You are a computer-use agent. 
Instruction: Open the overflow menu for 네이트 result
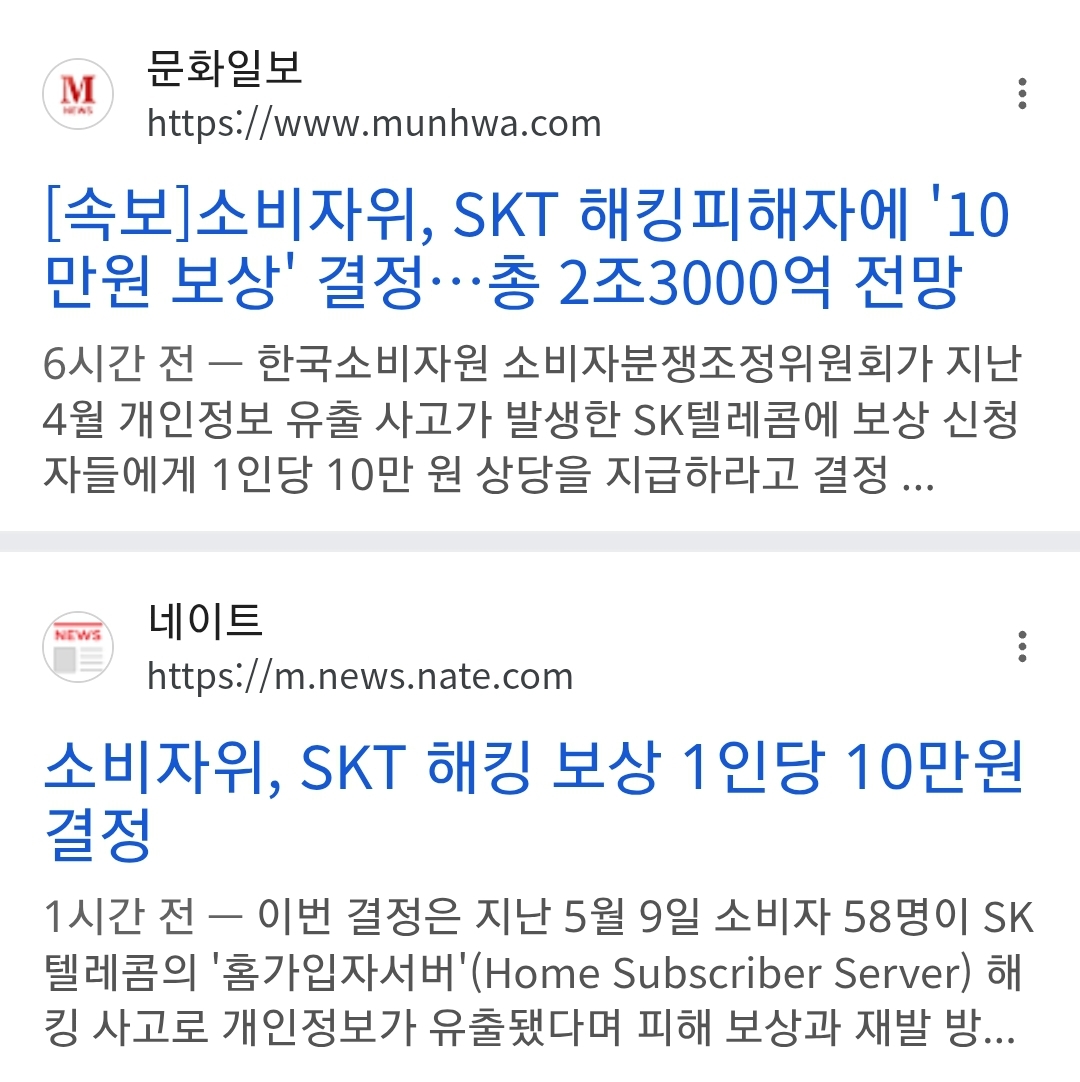(1021, 647)
